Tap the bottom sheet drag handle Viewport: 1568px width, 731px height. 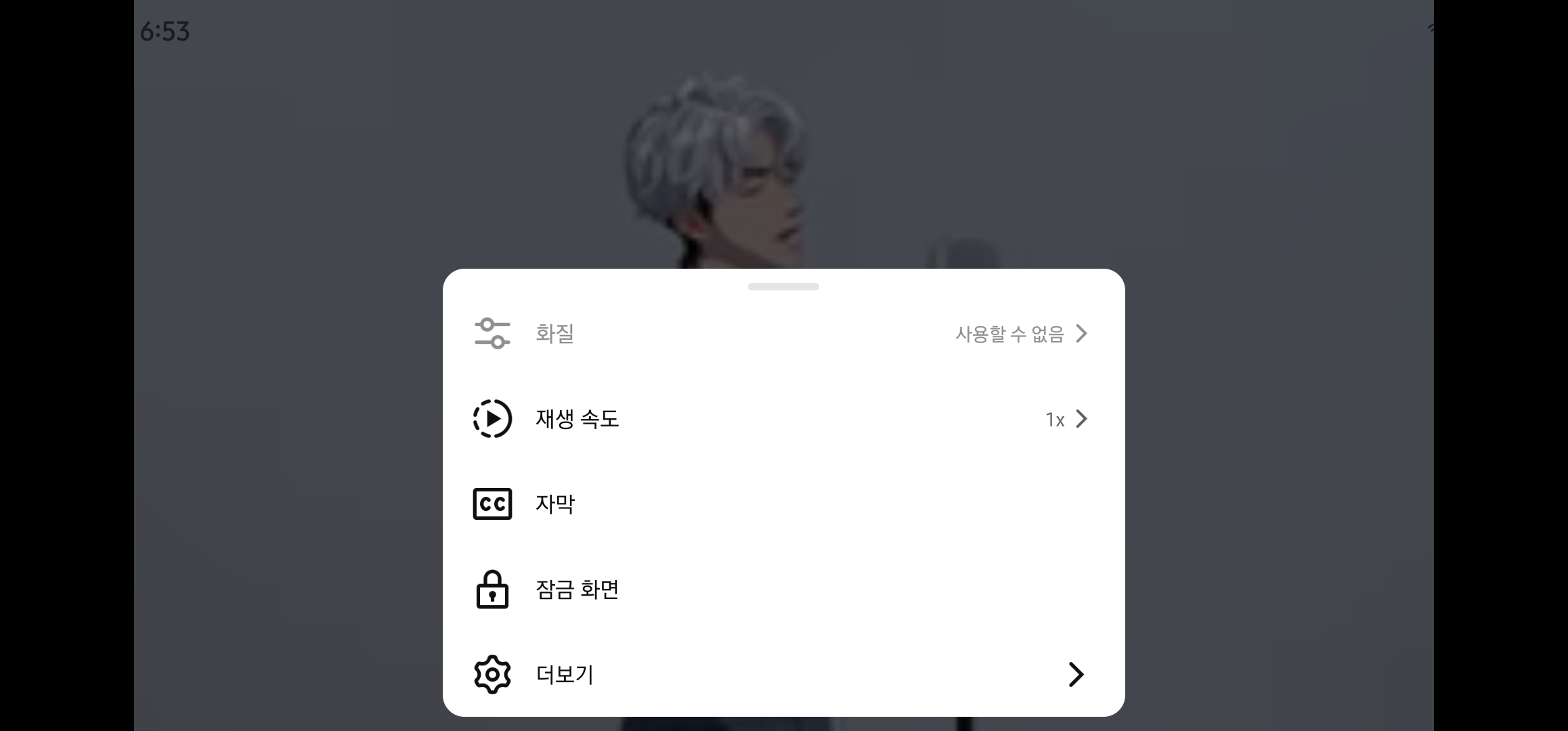[x=783, y=287]
